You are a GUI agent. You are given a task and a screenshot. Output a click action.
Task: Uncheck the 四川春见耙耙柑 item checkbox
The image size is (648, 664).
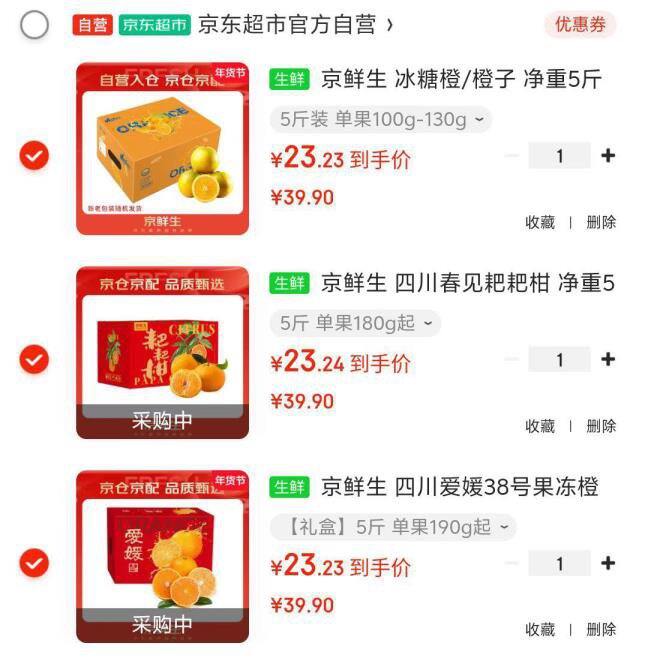click(x=35, y=358)
